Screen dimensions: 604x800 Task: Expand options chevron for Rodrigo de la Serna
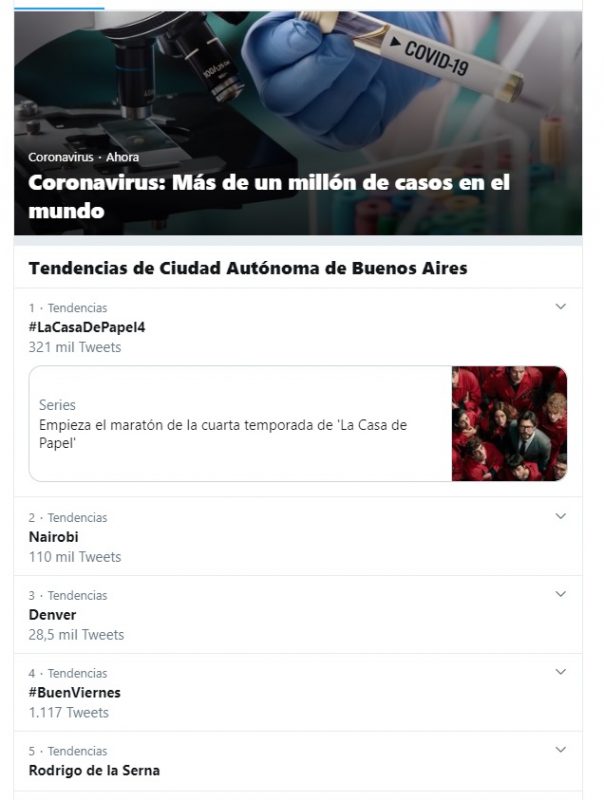(560, 749)
